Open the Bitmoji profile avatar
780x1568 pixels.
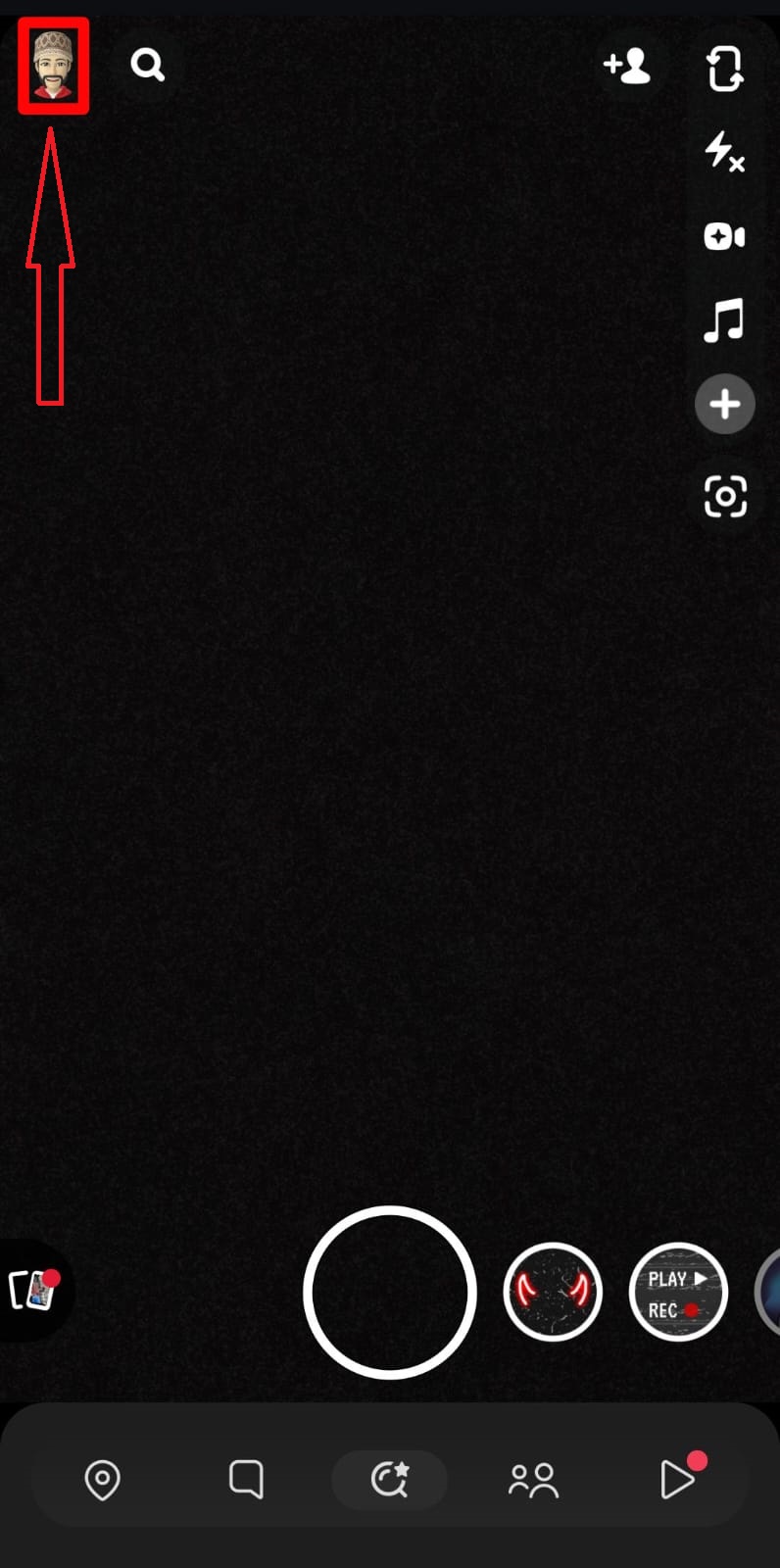click(x=53, y=65)
